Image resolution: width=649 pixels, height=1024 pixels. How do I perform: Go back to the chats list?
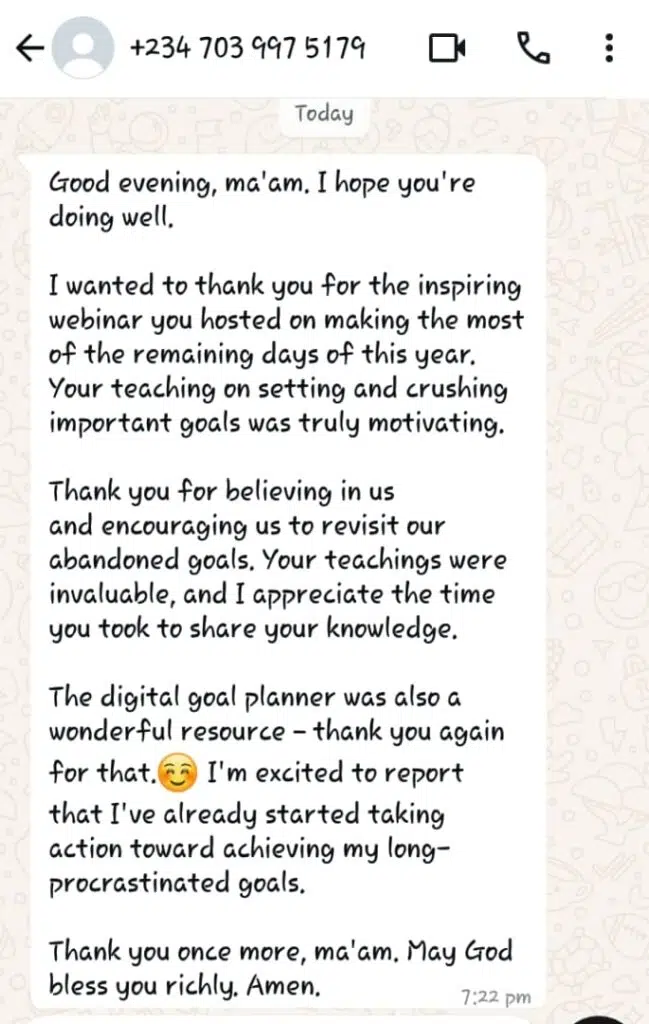(x=29, y=47)
